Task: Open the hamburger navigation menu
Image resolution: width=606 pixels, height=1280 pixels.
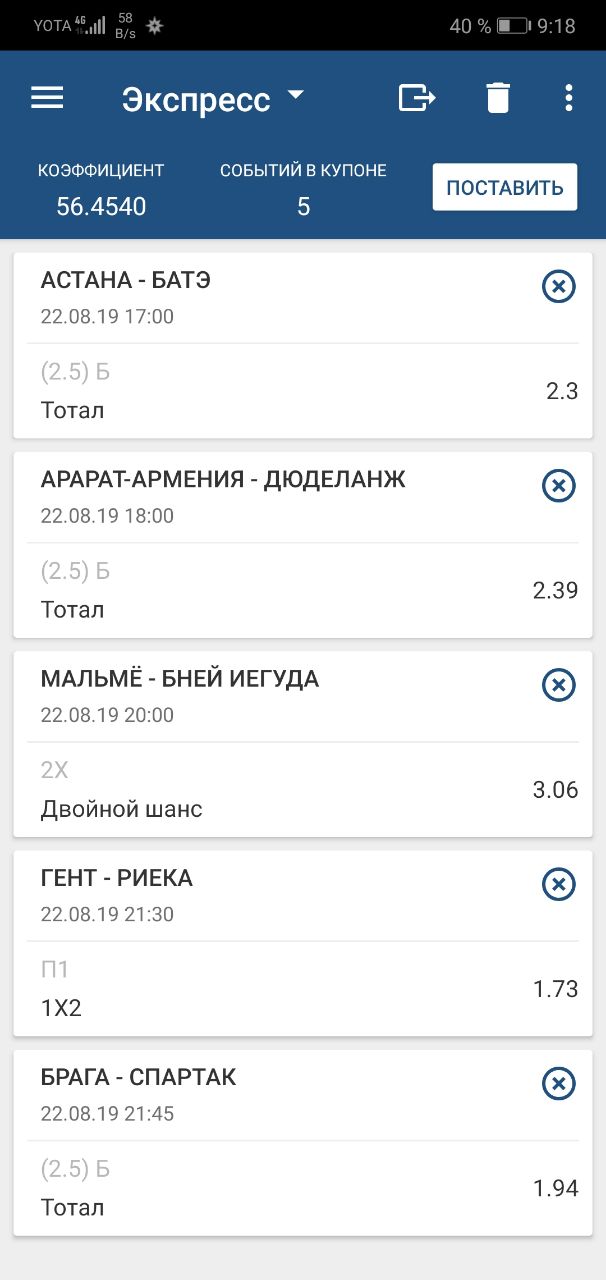Action: pyautogui.click(x=47, y=98)
